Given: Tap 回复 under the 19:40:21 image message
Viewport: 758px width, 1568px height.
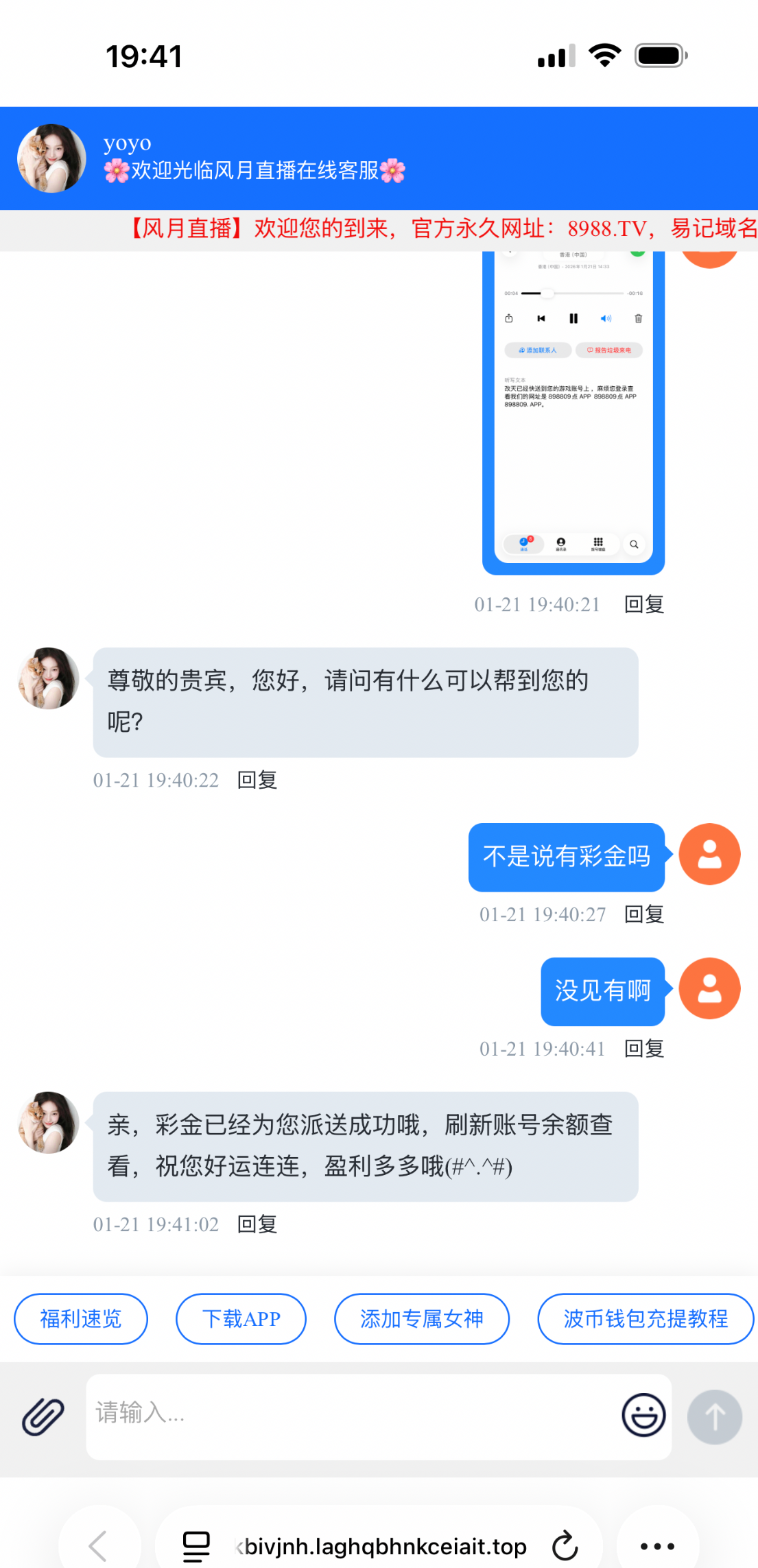Looking at the screenshot, I should click(x=643, y=604).
